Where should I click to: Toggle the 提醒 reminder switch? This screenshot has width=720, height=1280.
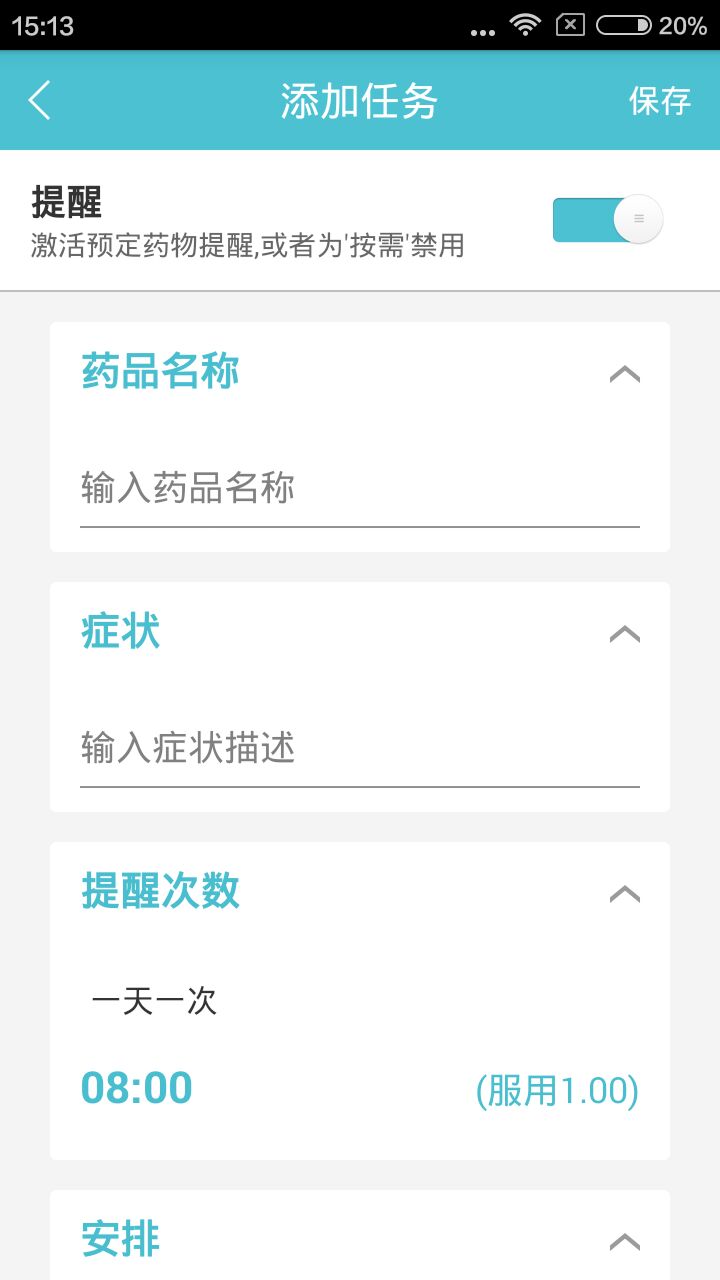pos(607,219)
